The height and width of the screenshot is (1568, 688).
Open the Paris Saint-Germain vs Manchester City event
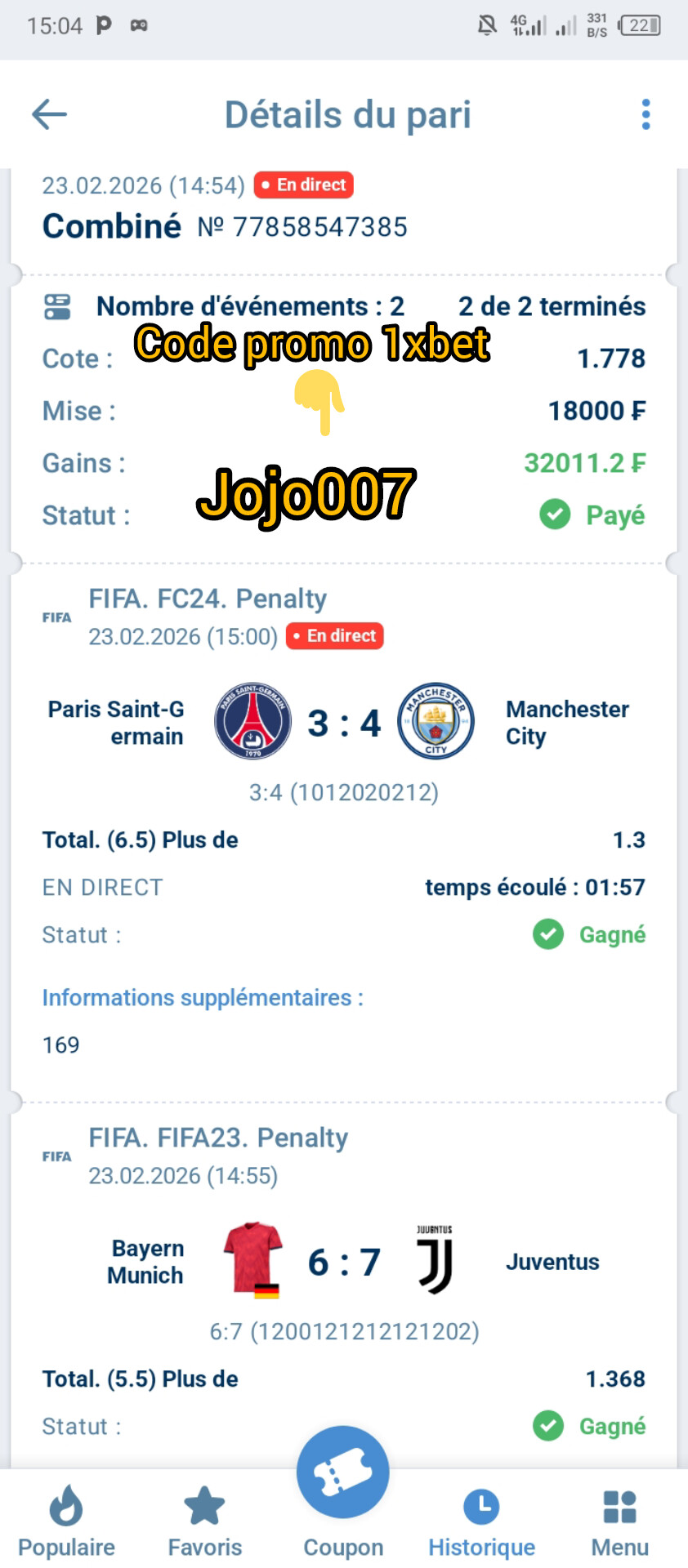click(x=343, y=724)
